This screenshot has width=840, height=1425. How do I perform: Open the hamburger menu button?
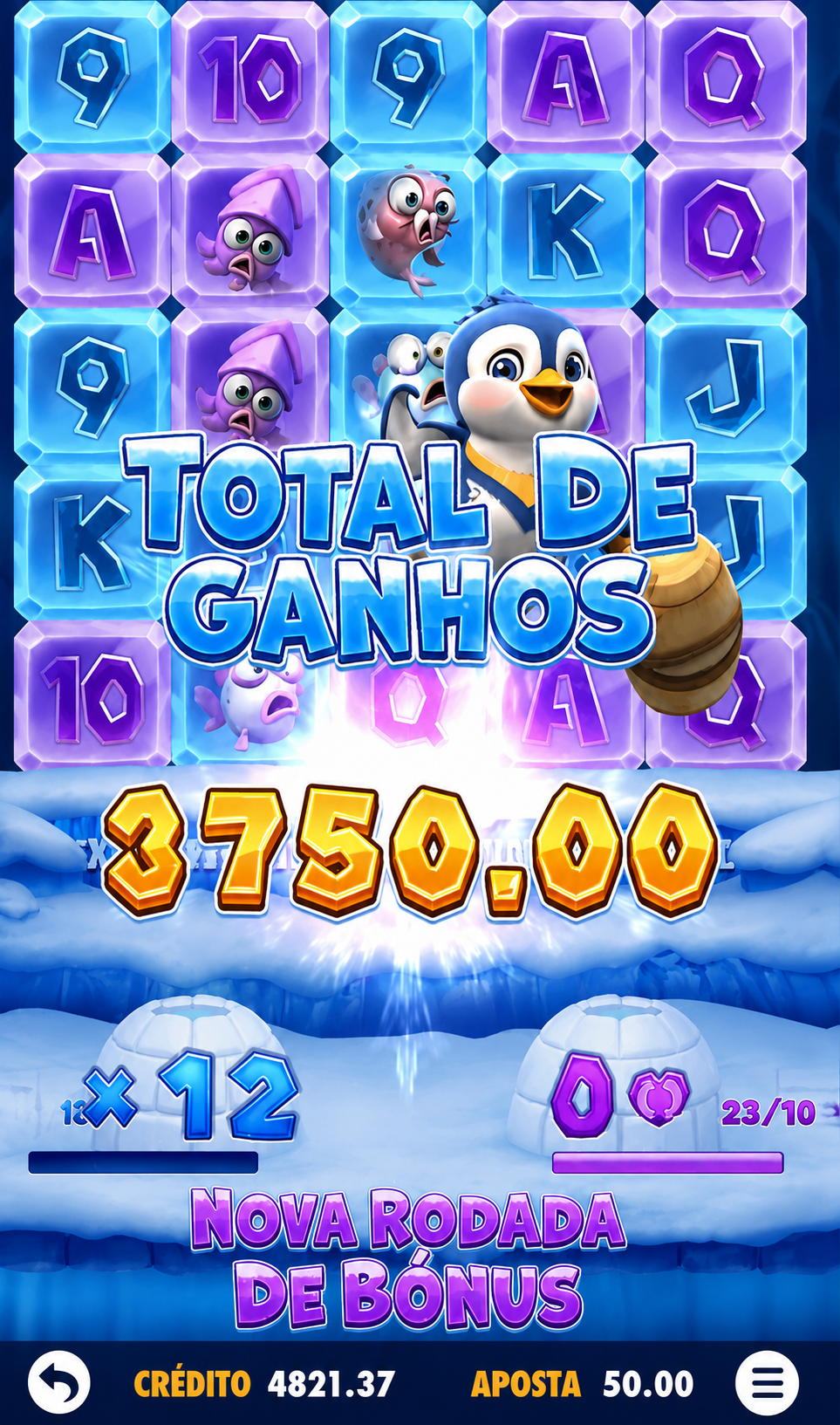767,1382
